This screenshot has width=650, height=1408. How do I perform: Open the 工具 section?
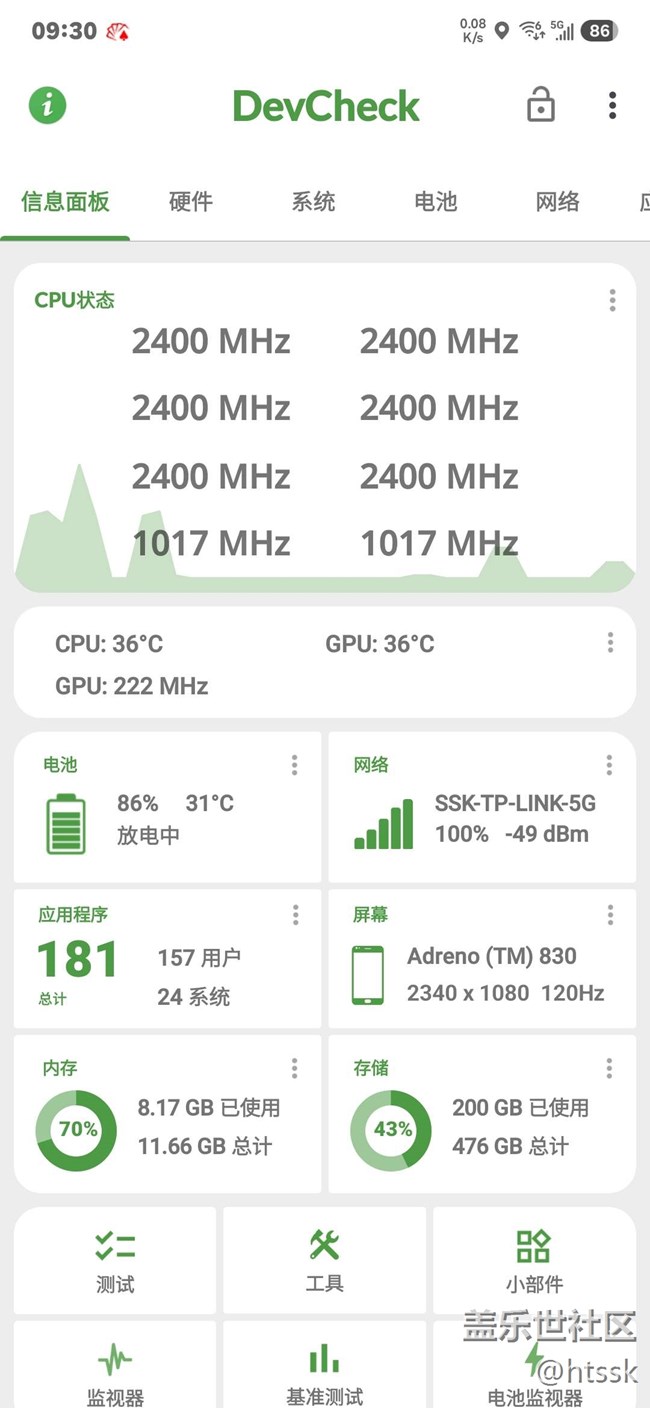click(x=324, y=1260)
